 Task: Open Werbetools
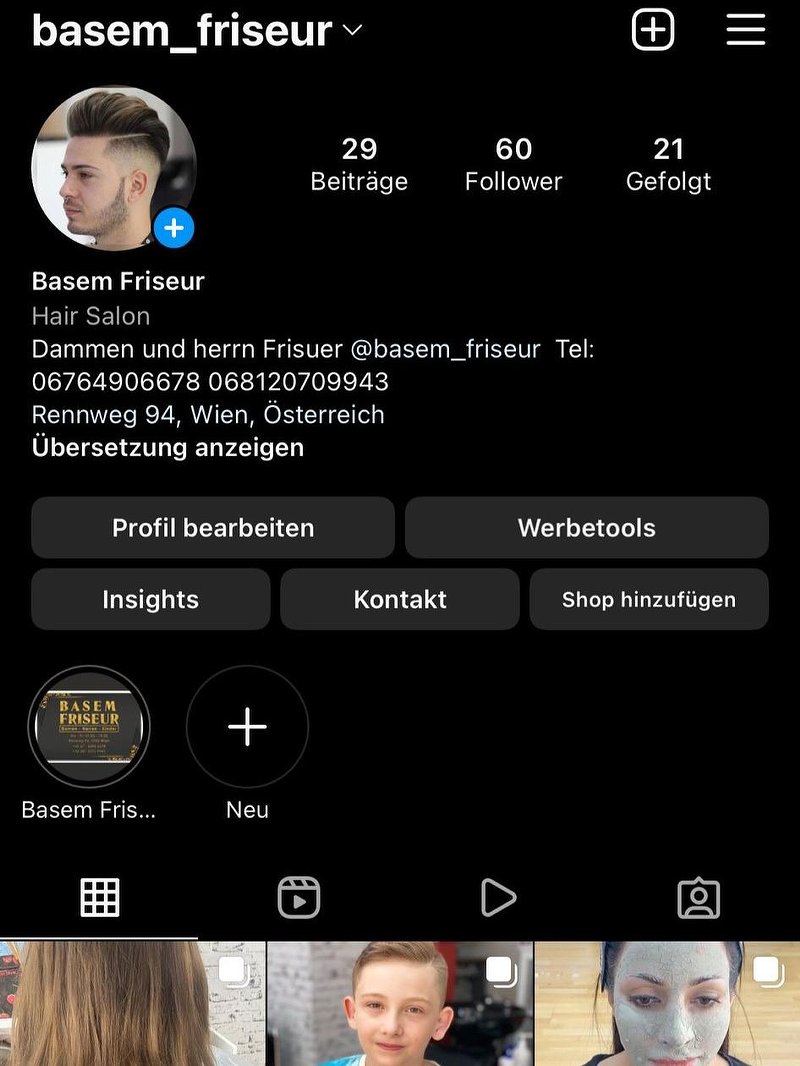tap(587, 528)
